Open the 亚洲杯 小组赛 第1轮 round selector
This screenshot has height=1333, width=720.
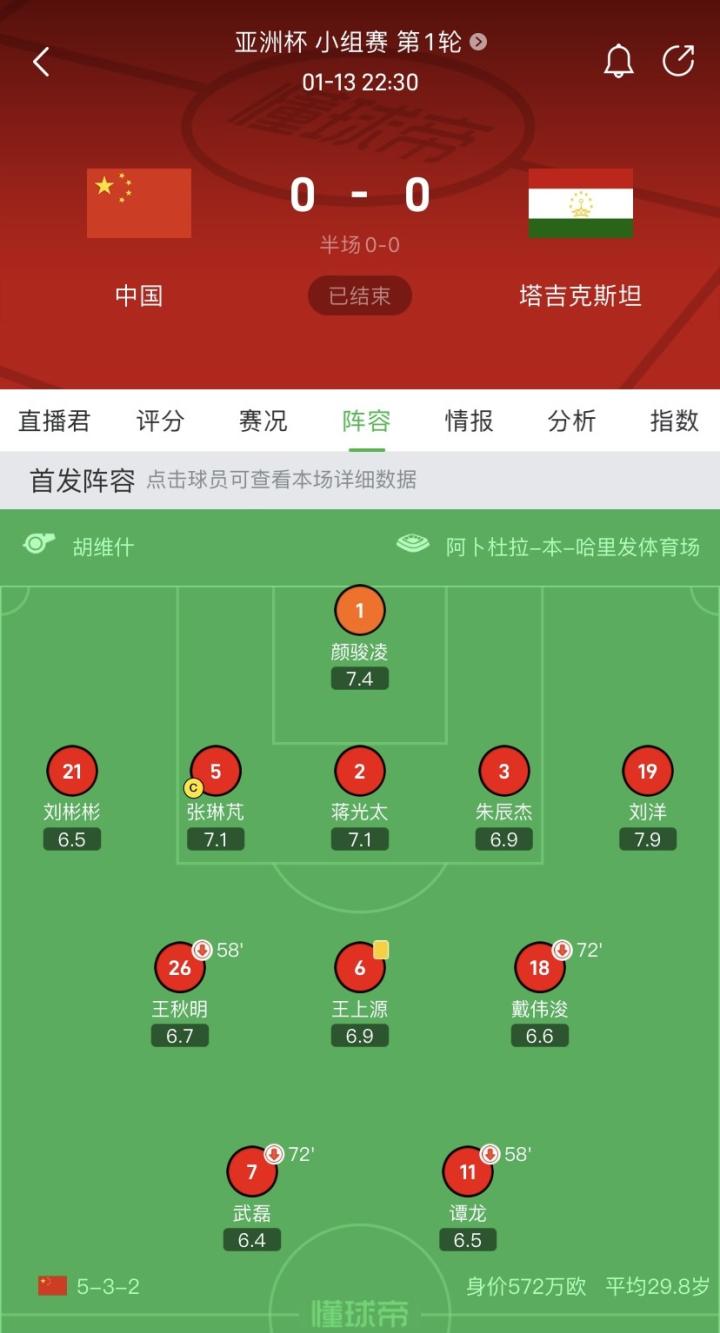[360, 42]
